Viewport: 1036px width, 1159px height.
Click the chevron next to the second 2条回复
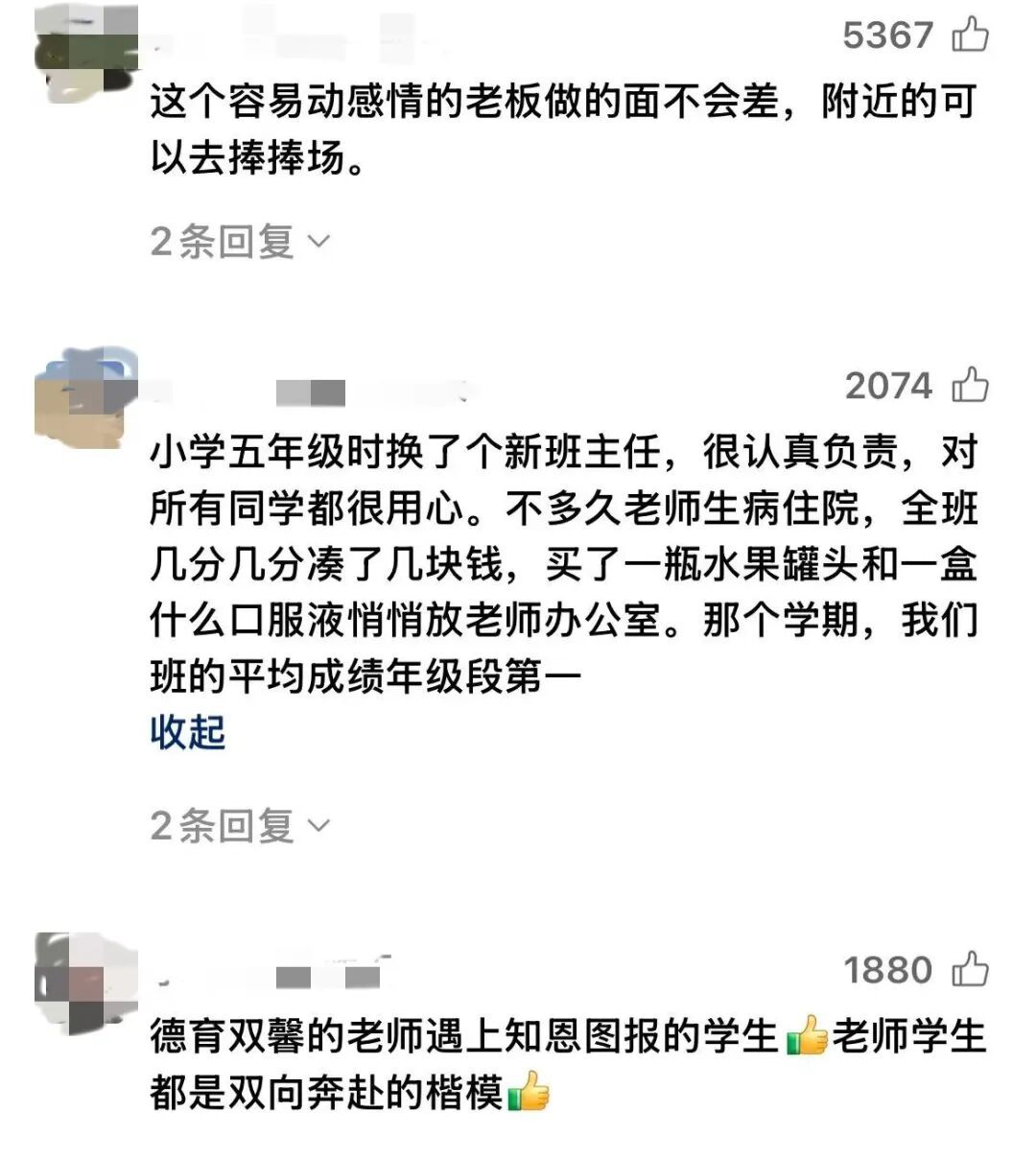pos(319,825)
